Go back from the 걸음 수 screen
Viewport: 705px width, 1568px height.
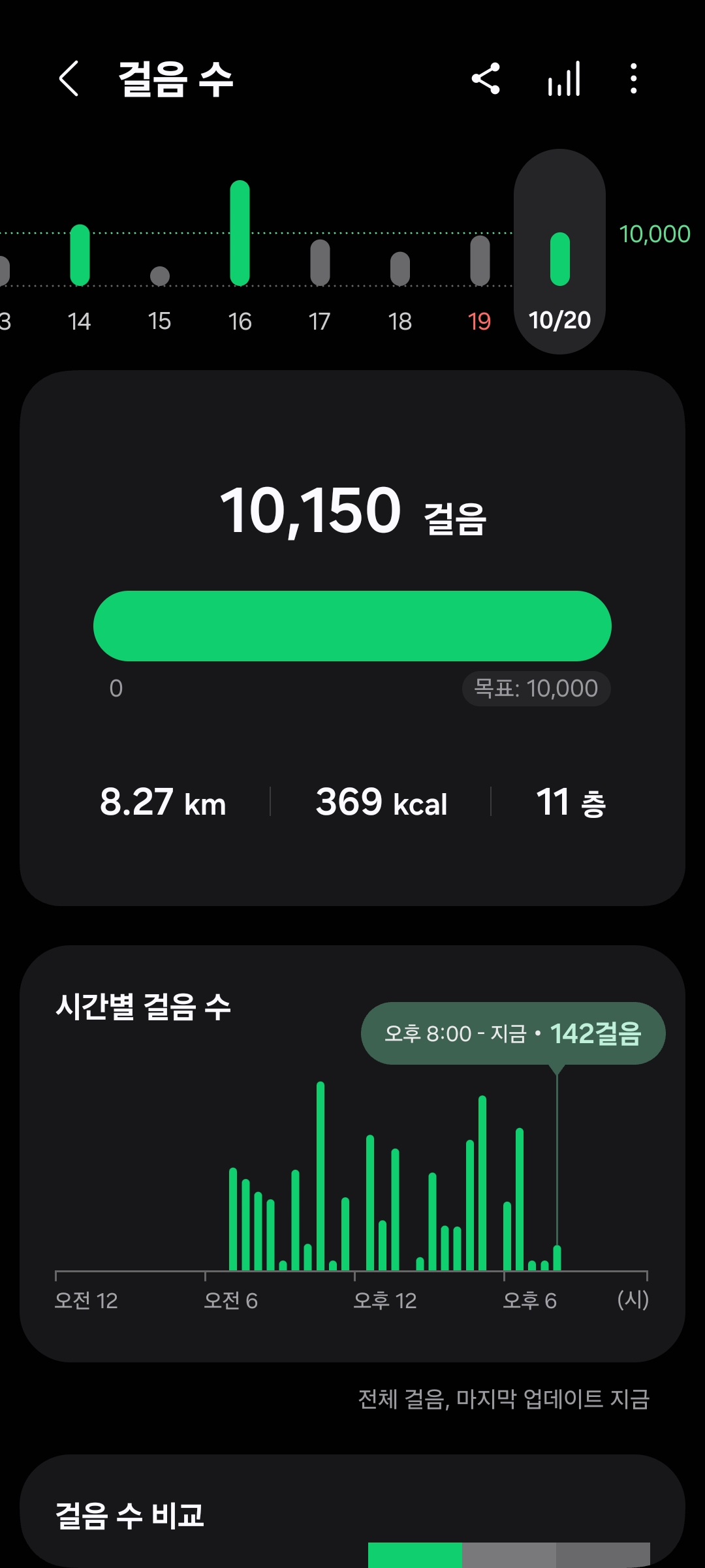point(69,79)
